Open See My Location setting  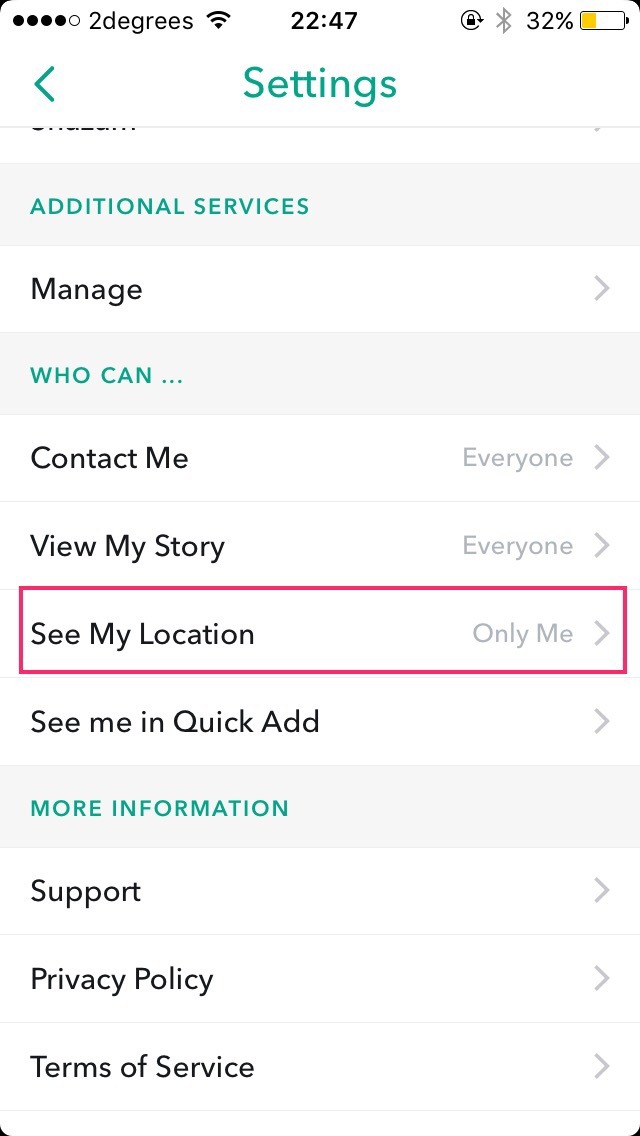pyautogui.click(x=320, y=634)
